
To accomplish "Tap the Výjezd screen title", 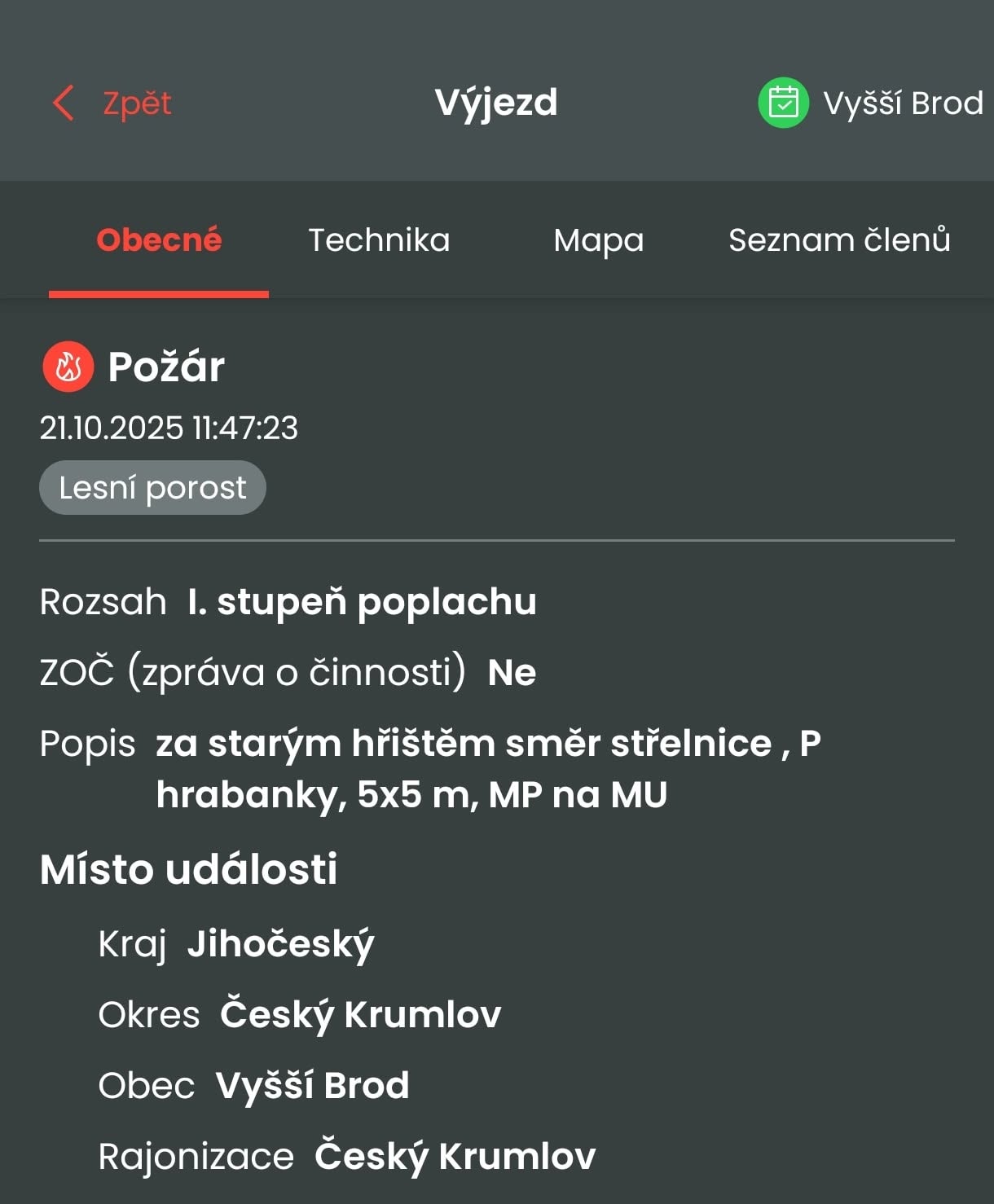I will point(495,103).
